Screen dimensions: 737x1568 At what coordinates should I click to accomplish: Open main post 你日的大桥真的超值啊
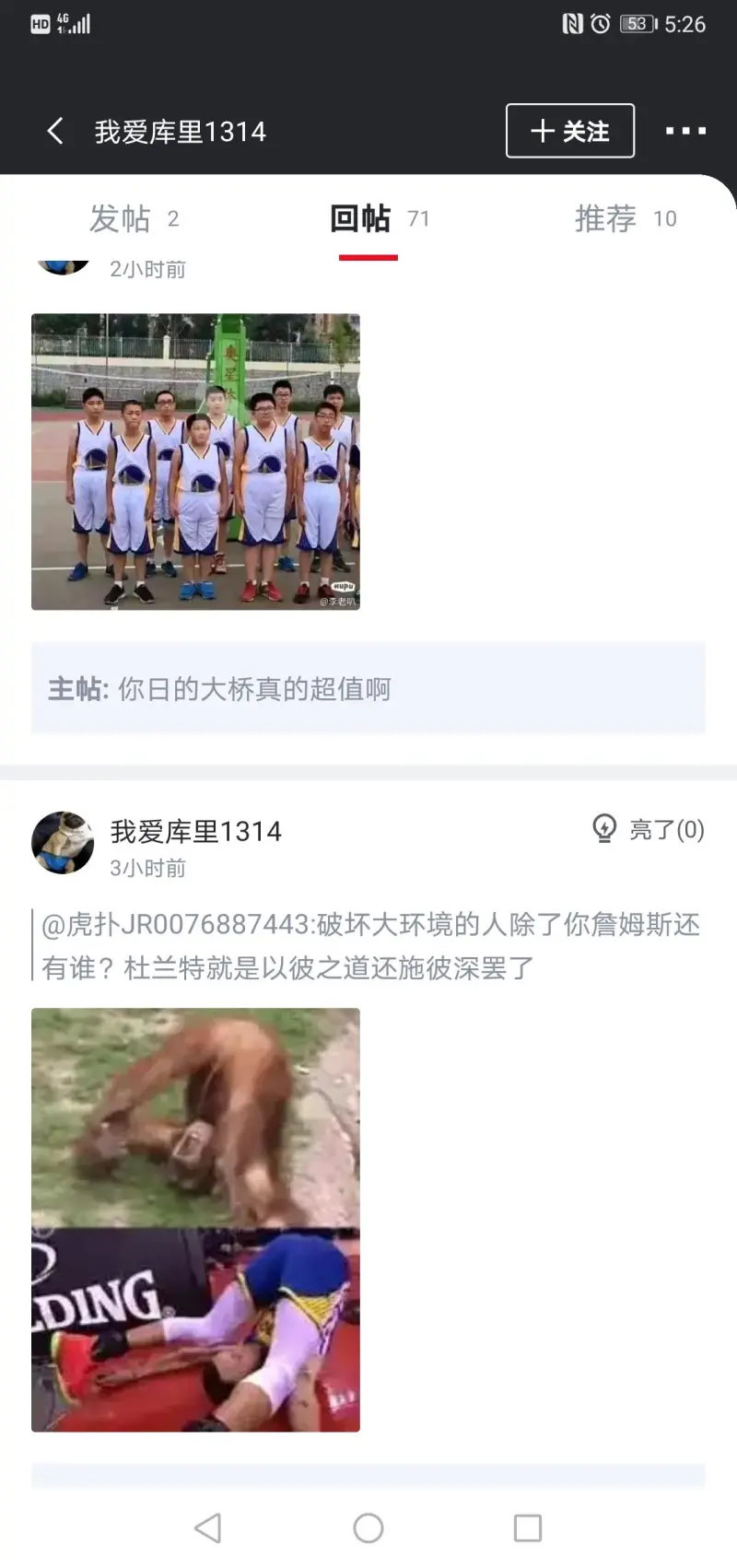point(368,689)
